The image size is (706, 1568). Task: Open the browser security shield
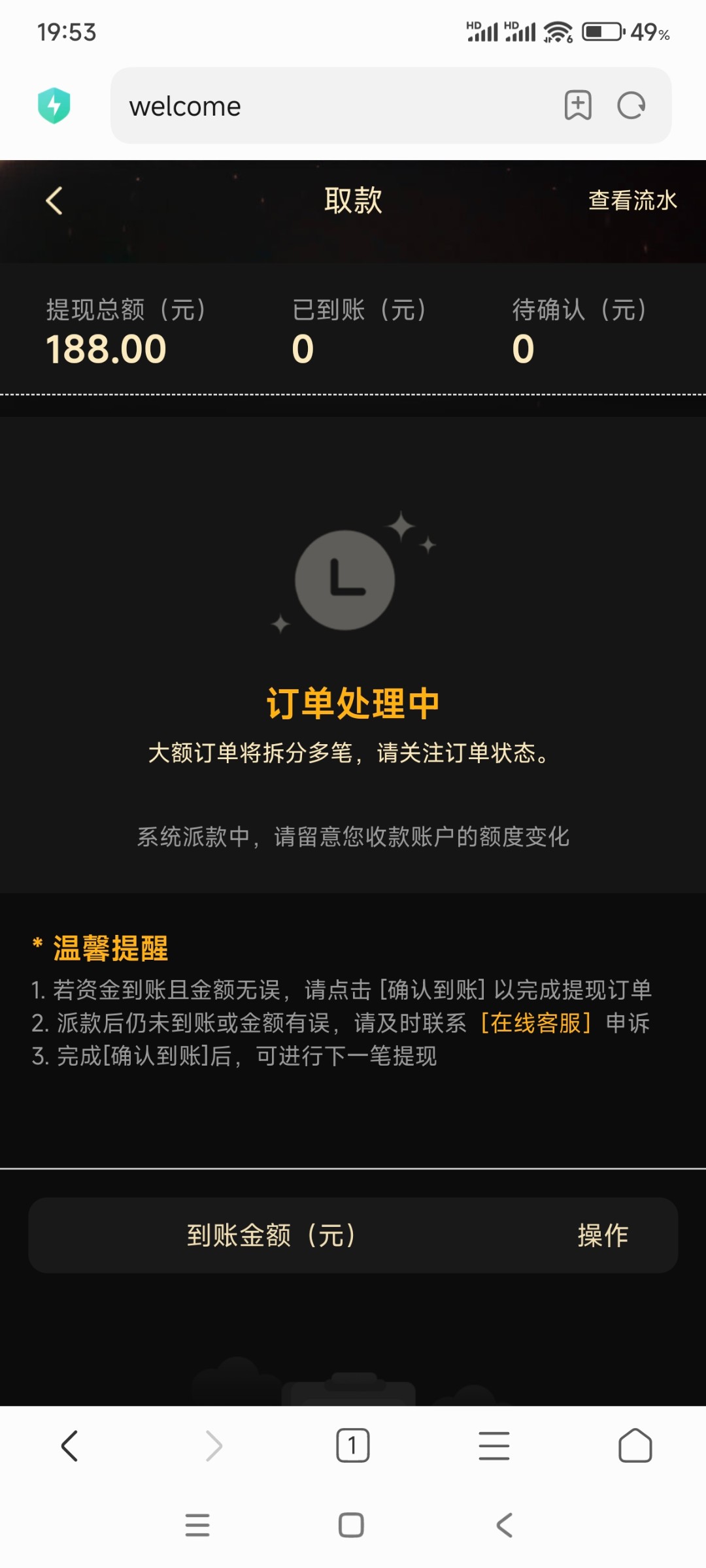point(54,105)
